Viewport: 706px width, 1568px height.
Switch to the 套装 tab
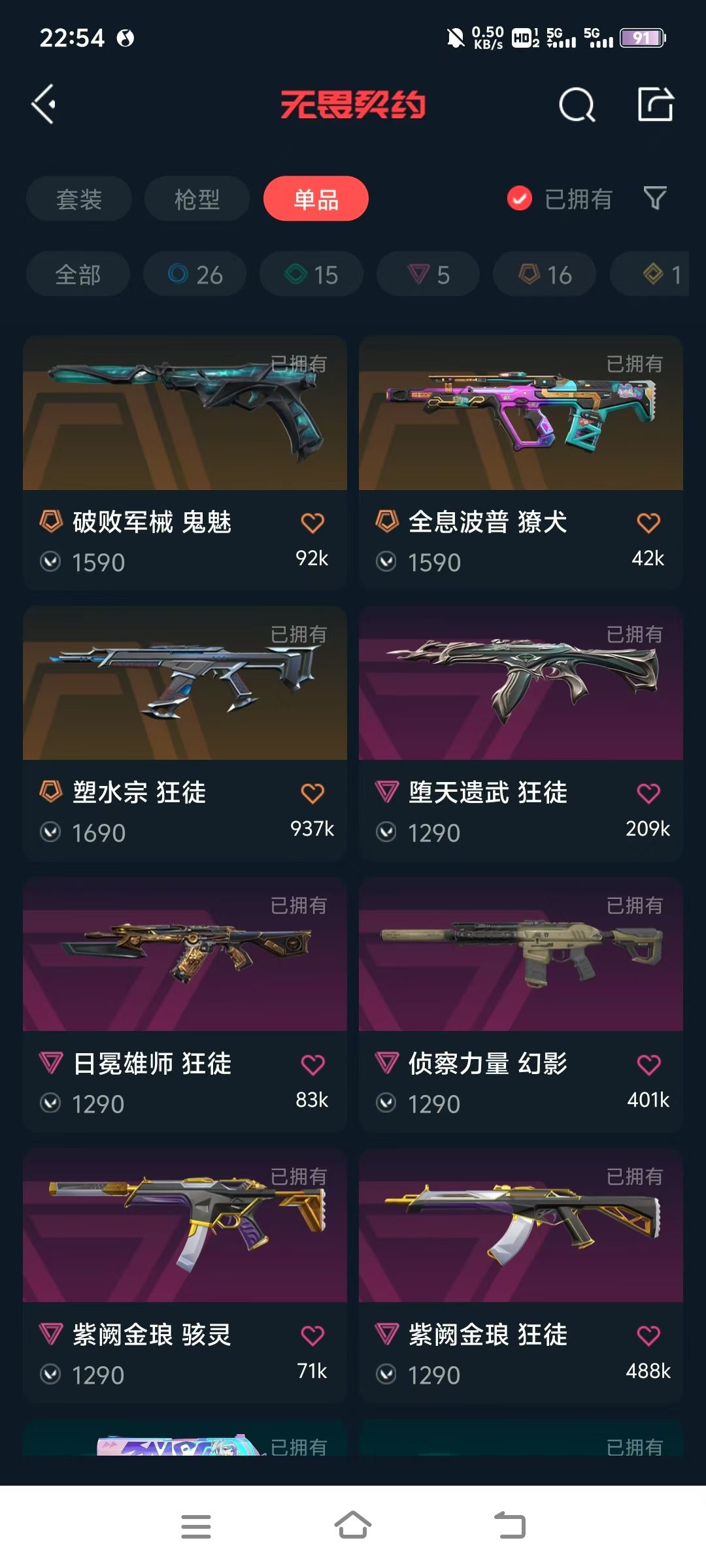coord(79,199)
